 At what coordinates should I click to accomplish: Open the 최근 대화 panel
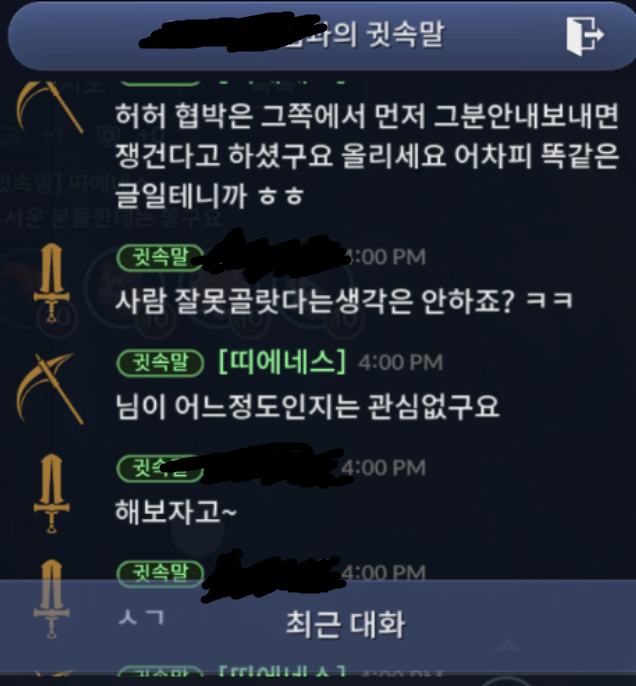[345, 625]
